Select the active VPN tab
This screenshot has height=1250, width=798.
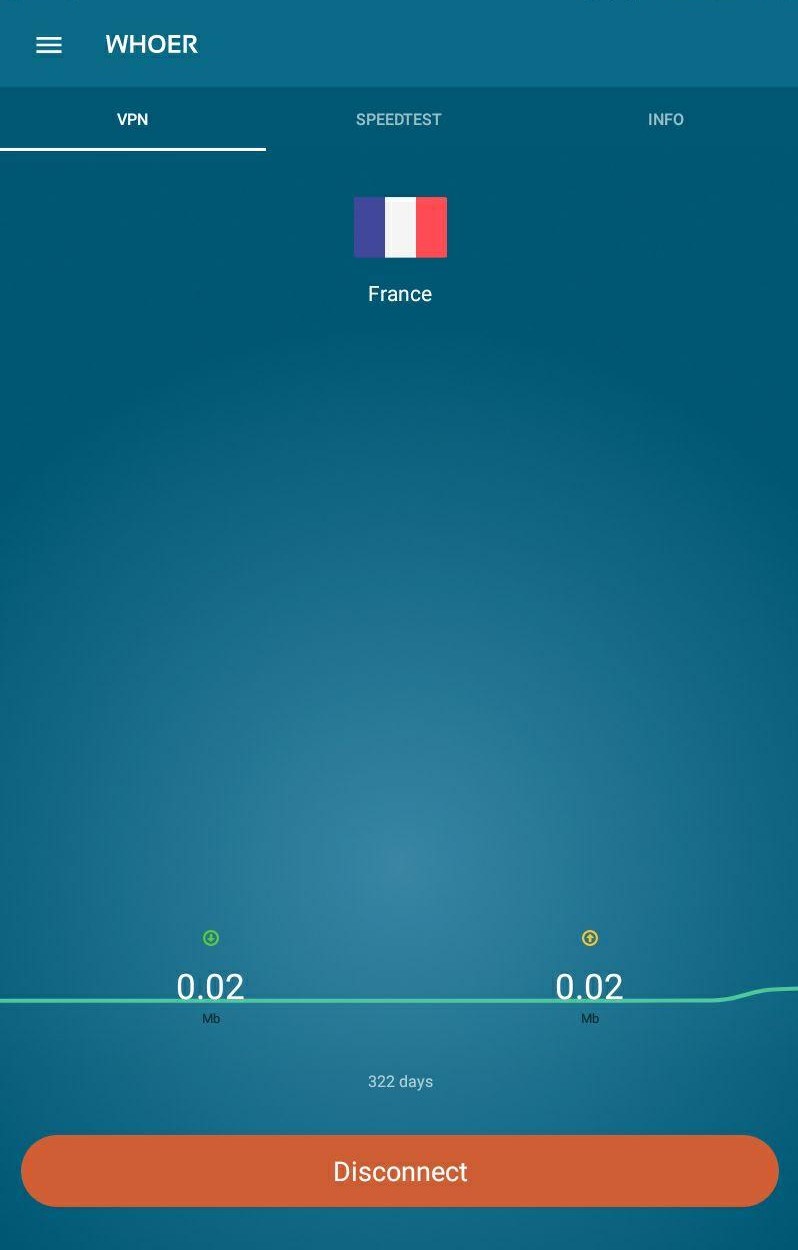[x=132, y=119]
